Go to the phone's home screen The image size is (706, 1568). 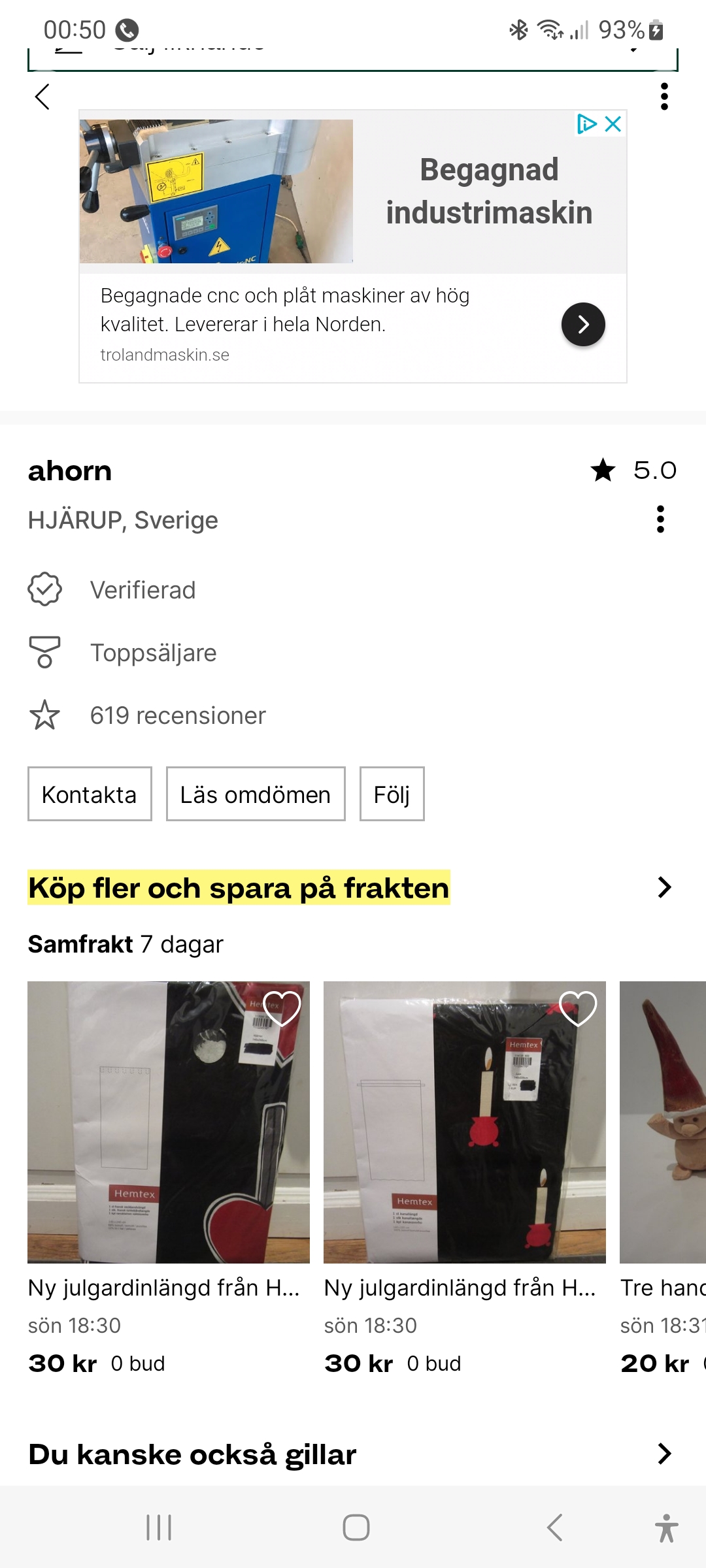(356, 1527)
